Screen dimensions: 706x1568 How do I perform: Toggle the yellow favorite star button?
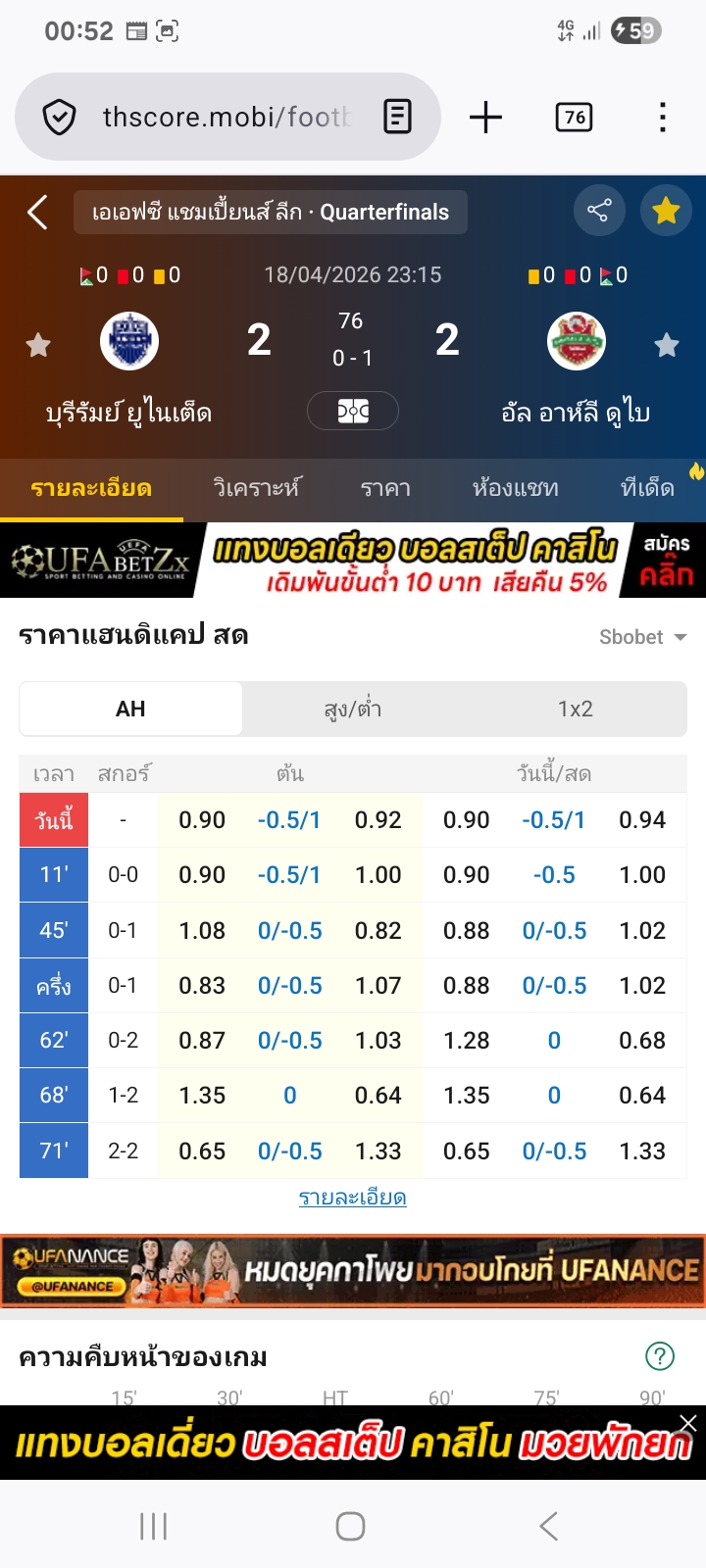pyautogui.click(x=666, y=211)
